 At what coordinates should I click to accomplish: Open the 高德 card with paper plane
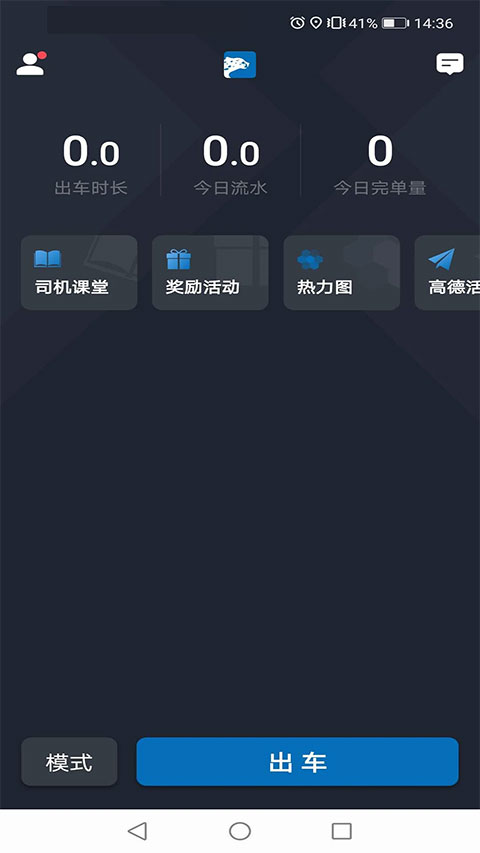pos(447,273)
